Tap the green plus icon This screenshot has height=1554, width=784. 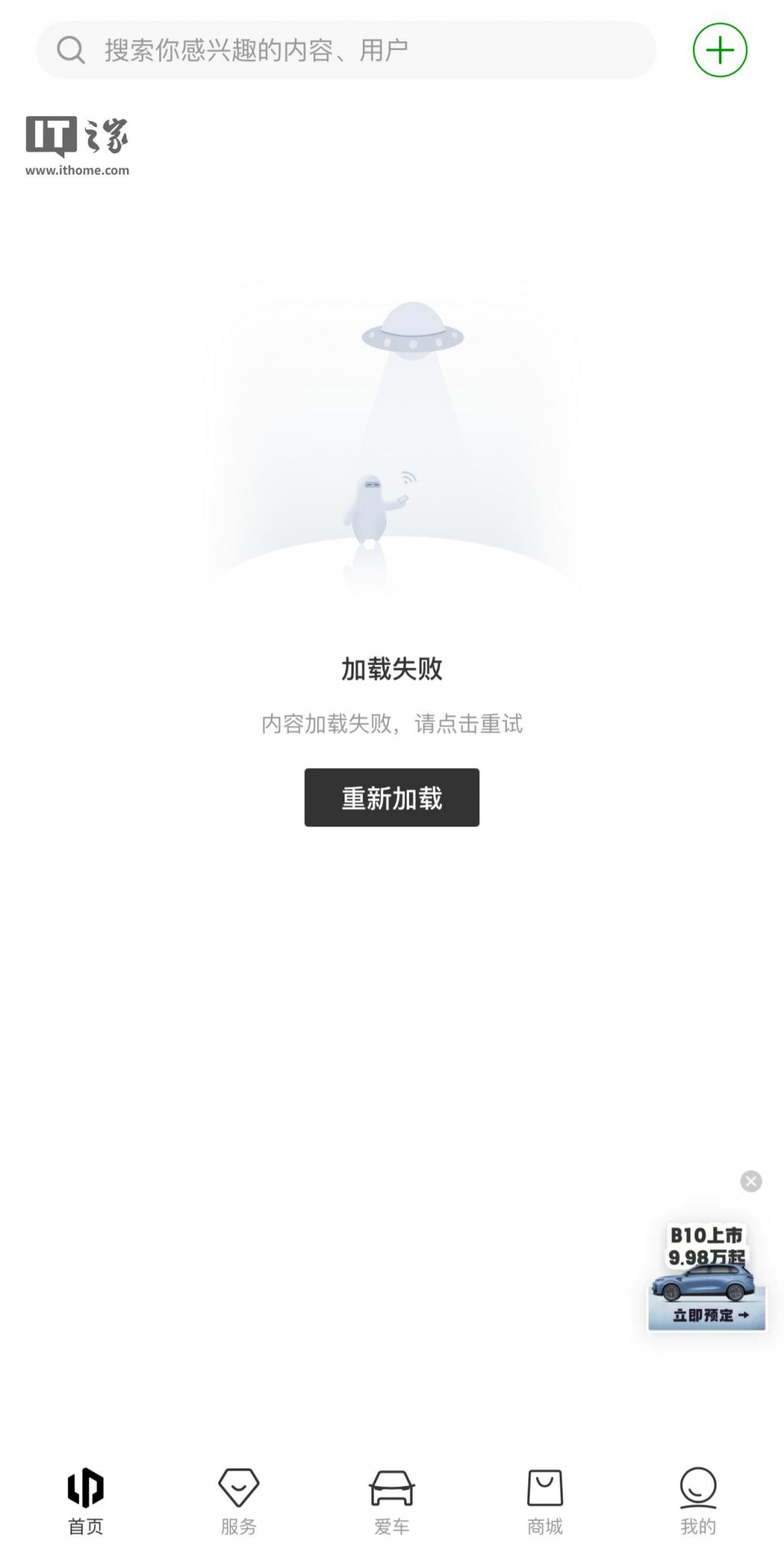click(x=720, y=51)
